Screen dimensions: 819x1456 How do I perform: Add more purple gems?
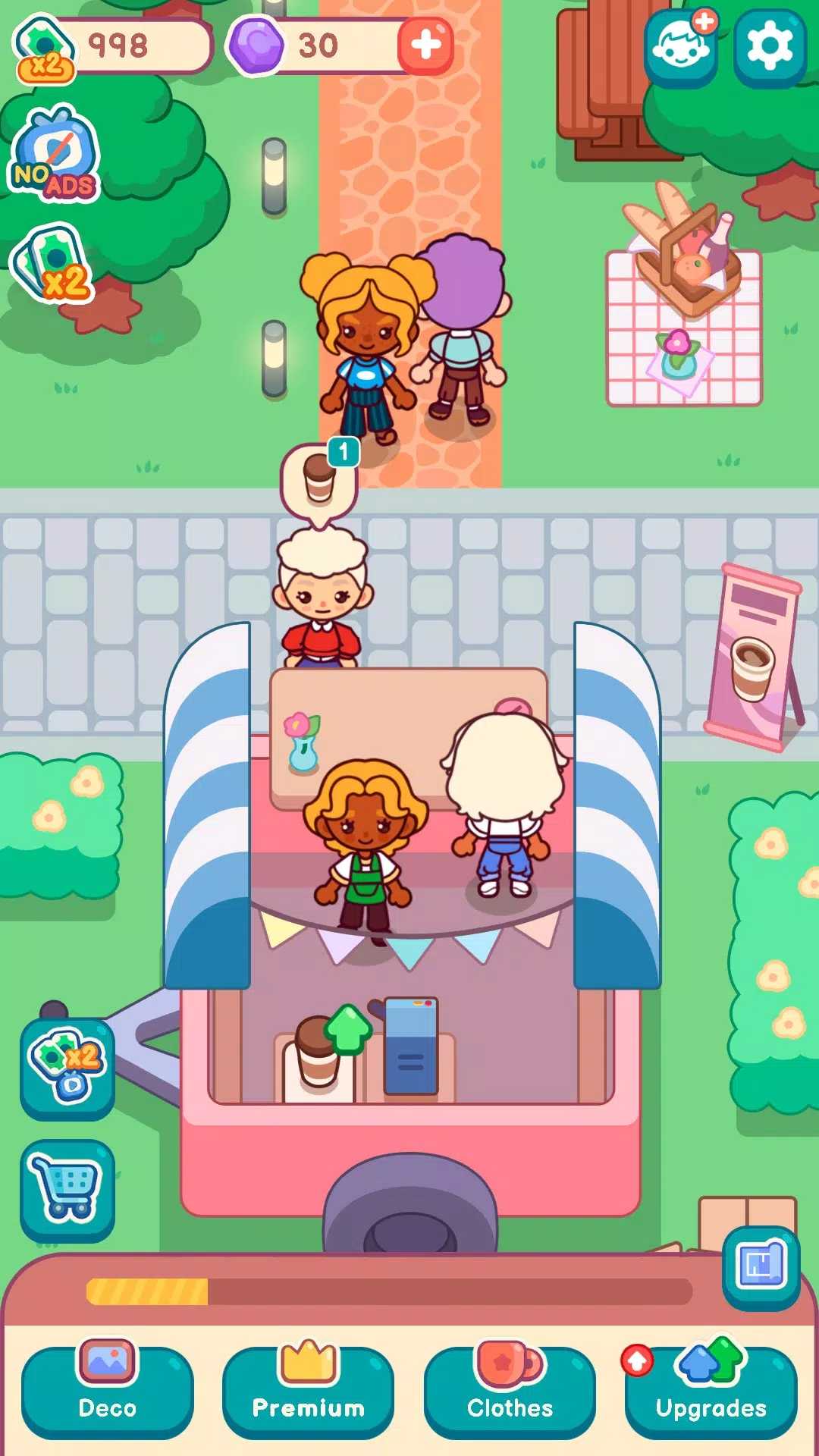tap(425, 45)
